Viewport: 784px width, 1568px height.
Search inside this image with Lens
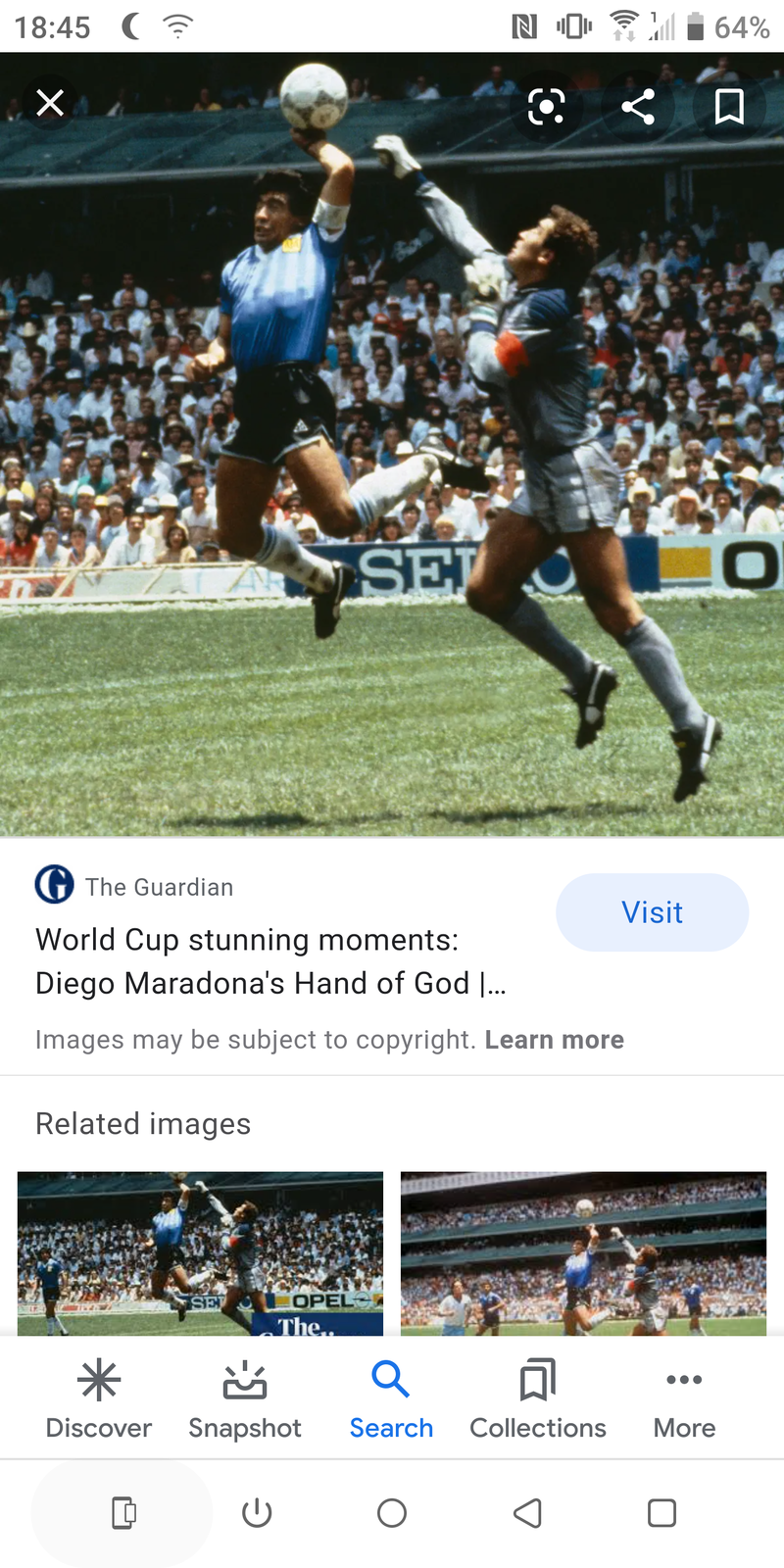(546, 106)
